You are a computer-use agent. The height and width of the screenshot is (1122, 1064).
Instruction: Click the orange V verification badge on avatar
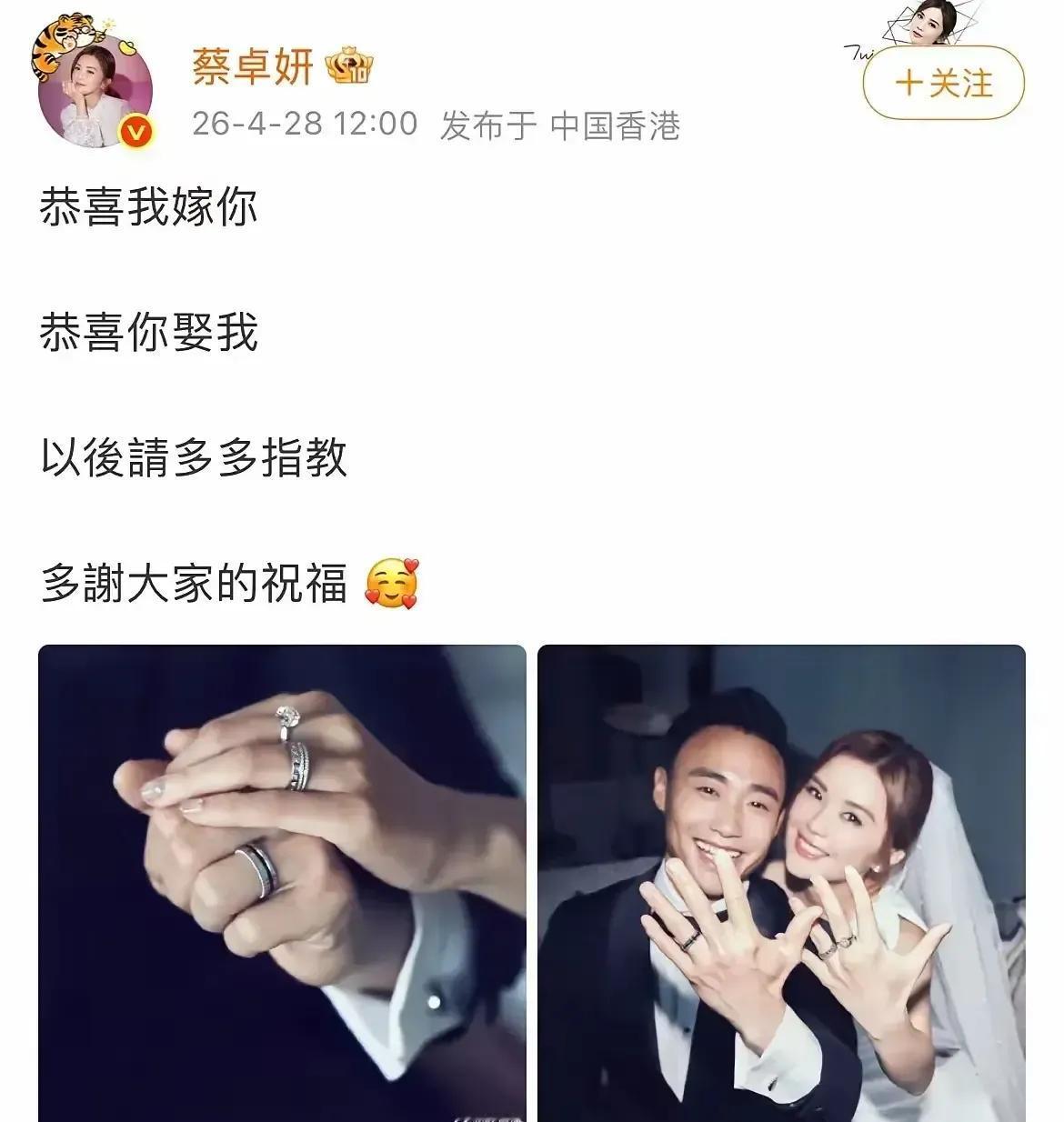tap(133, 128)
